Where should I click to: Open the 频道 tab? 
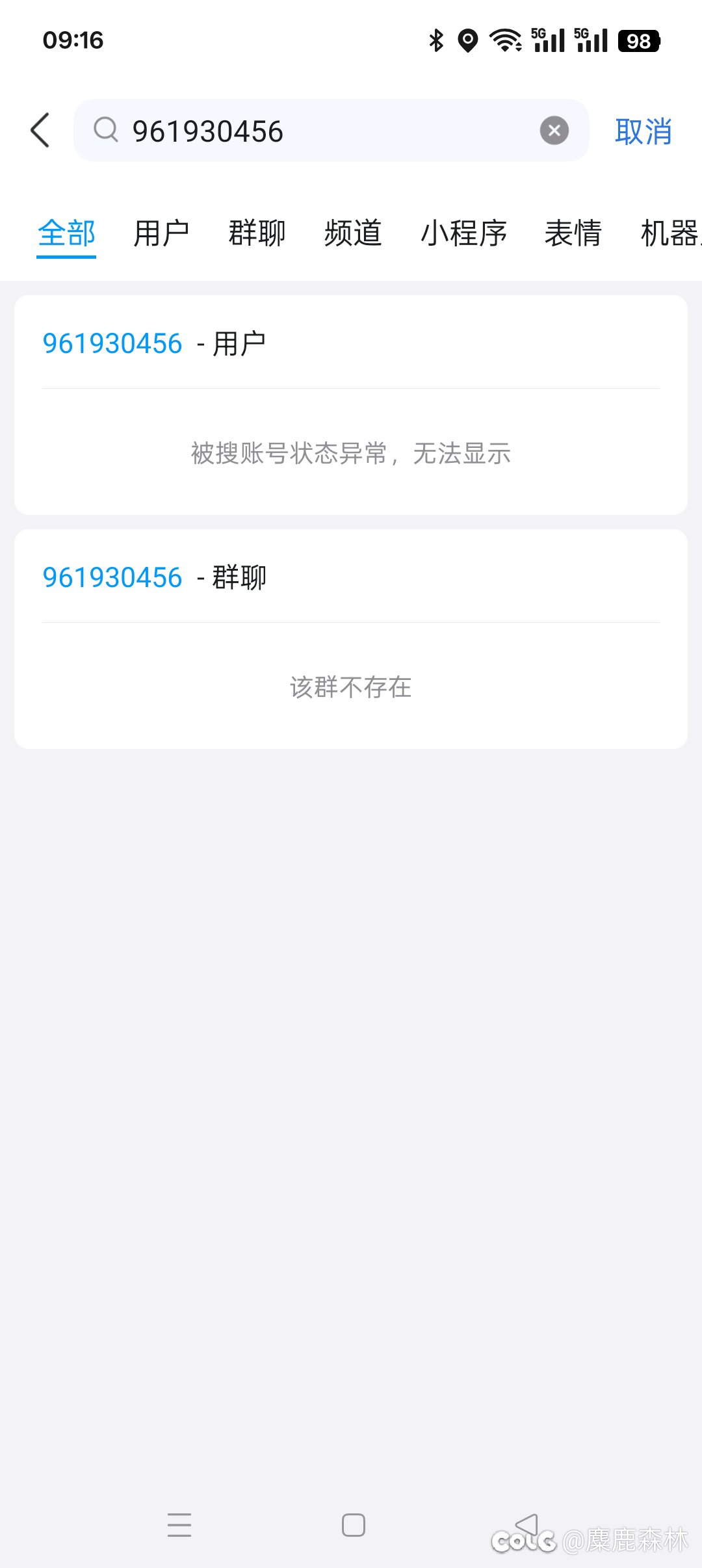[353, 233]
